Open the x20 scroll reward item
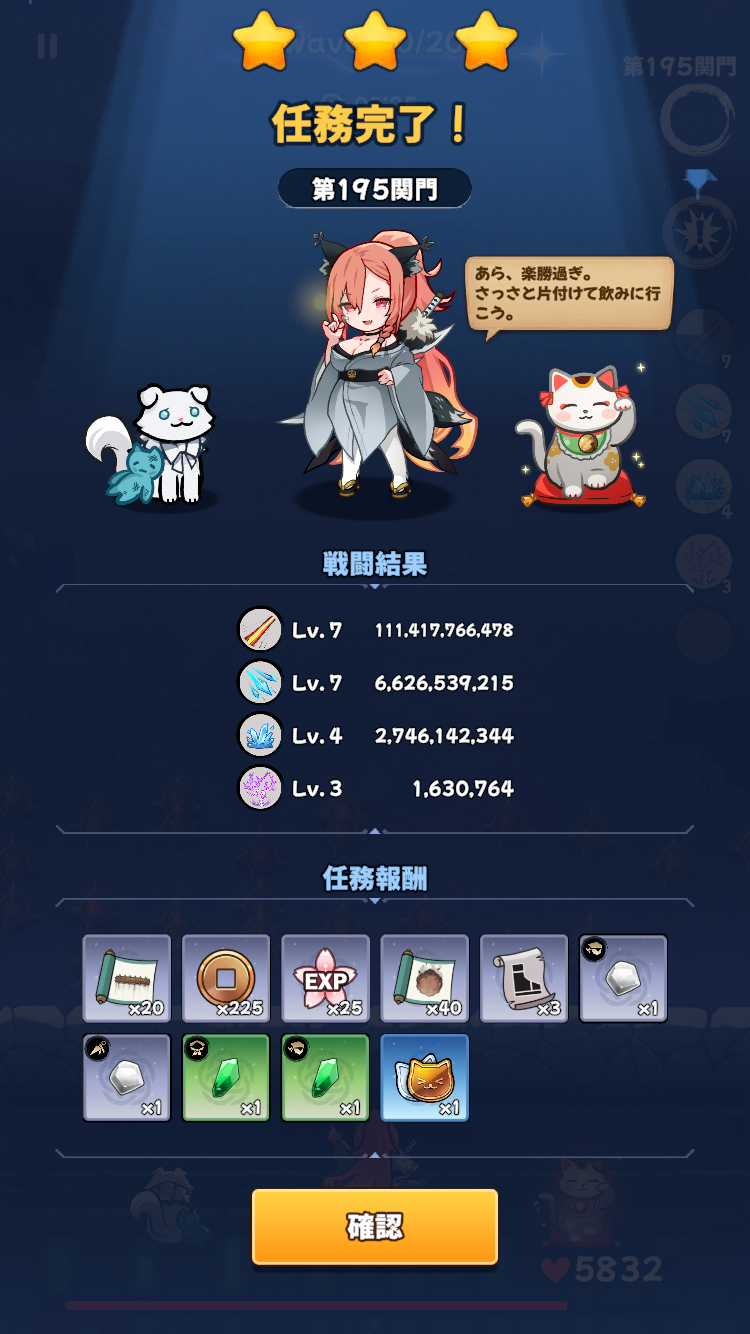Image resolution: width=750 pixels, height=1334 pixels. click(x=127, y=979)
